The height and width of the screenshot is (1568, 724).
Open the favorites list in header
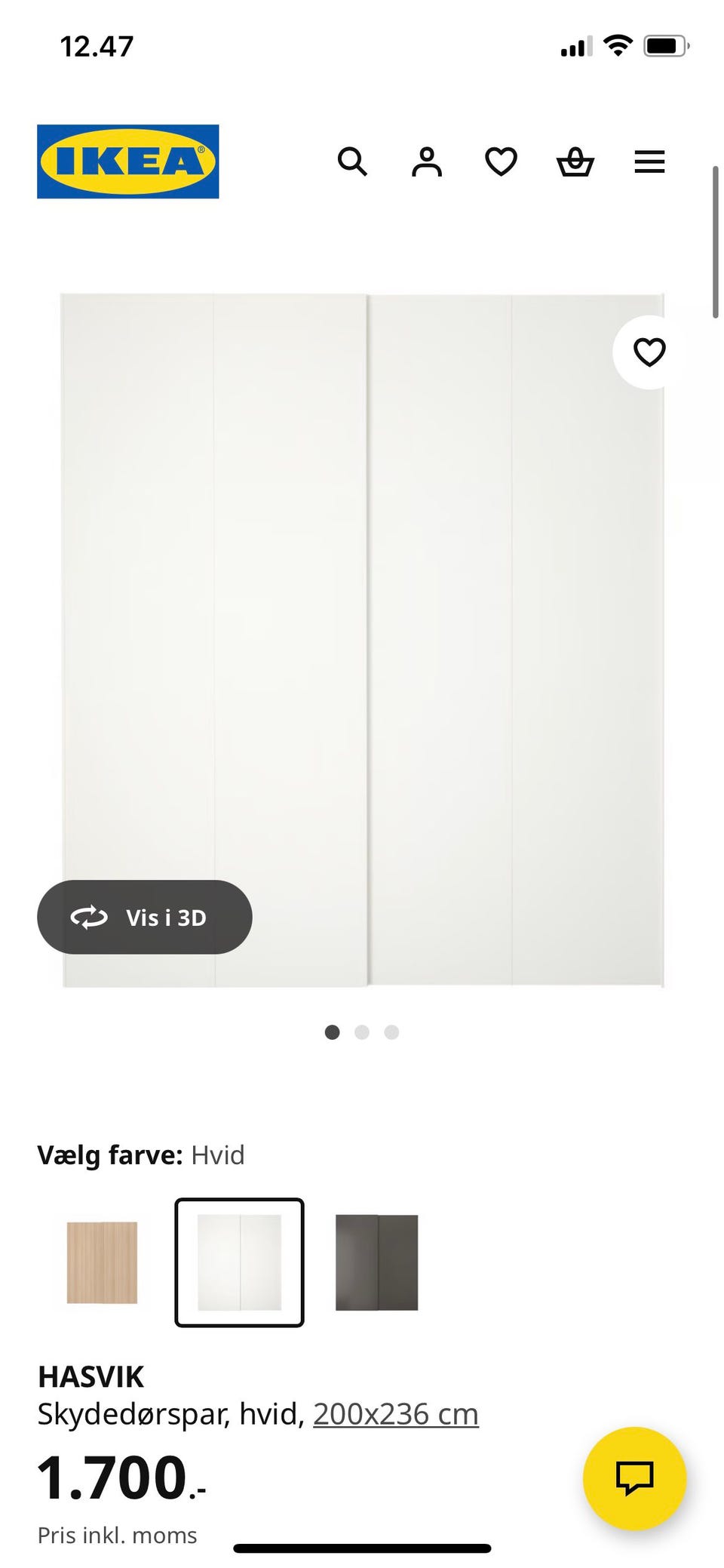click(501, 161)
